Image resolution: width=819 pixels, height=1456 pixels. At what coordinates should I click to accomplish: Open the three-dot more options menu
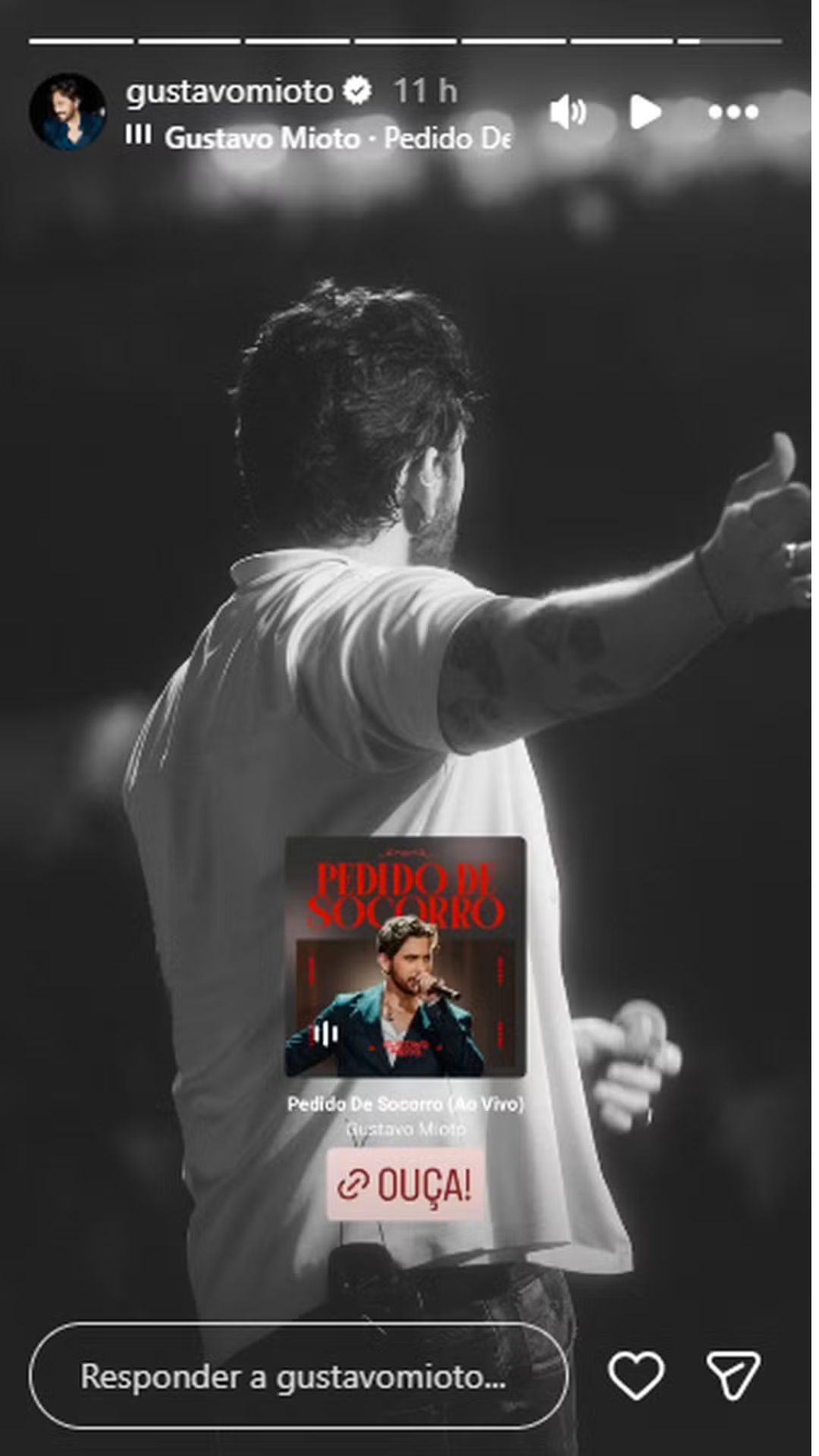pos(733,113)
